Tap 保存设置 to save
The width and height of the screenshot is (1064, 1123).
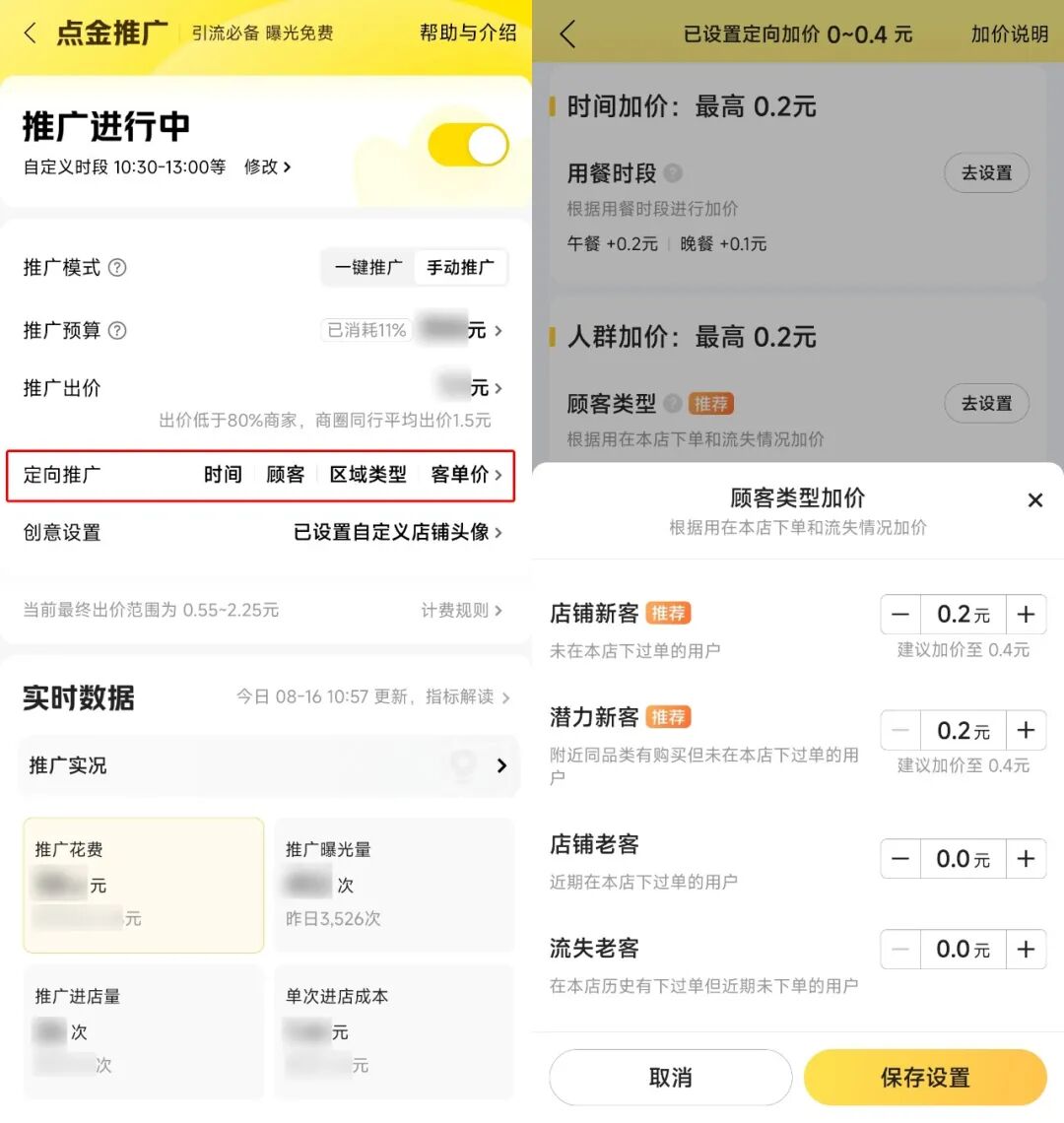pyautogui.click(x=925, y=1078)
